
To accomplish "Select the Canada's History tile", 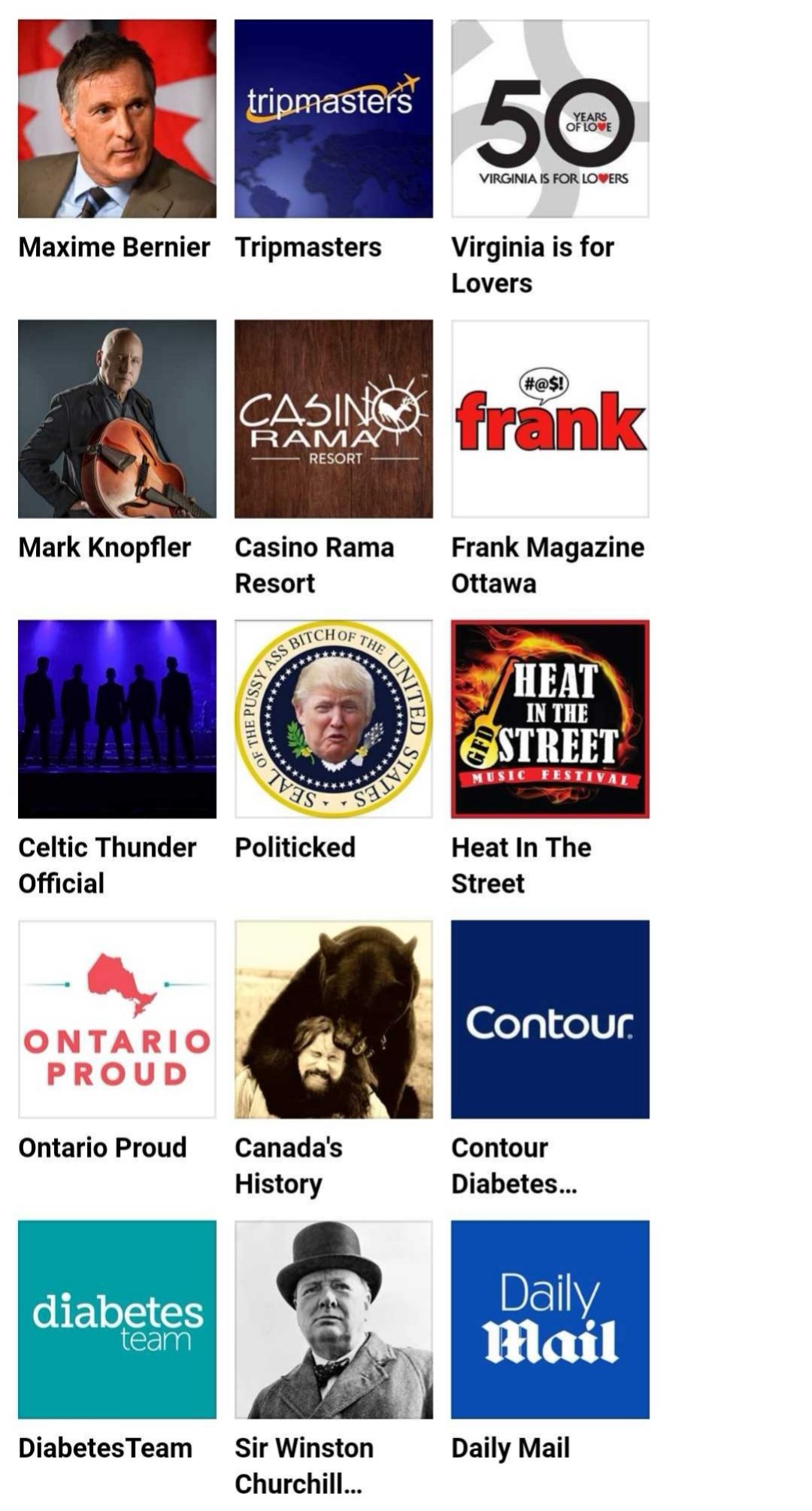I will 333,1019.
